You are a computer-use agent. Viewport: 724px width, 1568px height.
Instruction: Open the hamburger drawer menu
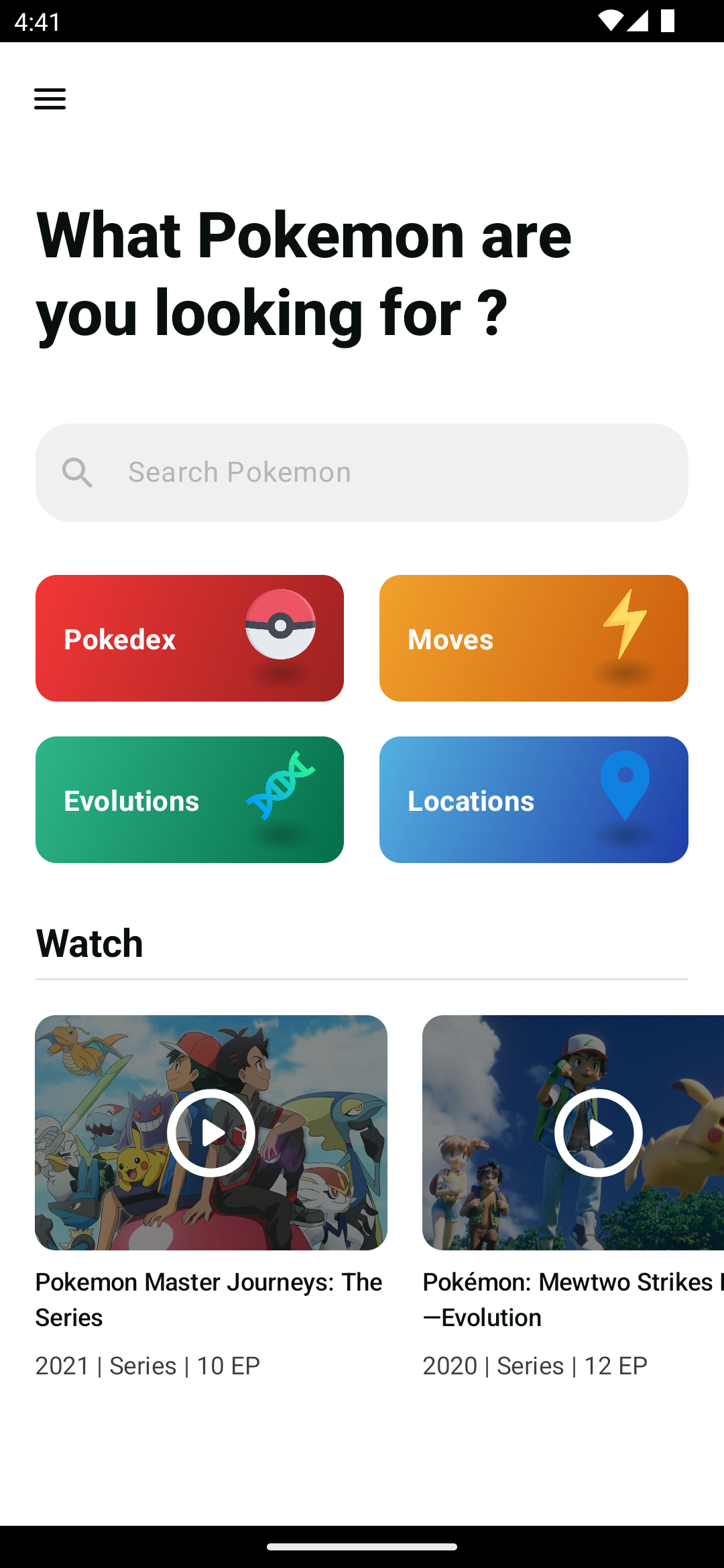coord(50,99)
